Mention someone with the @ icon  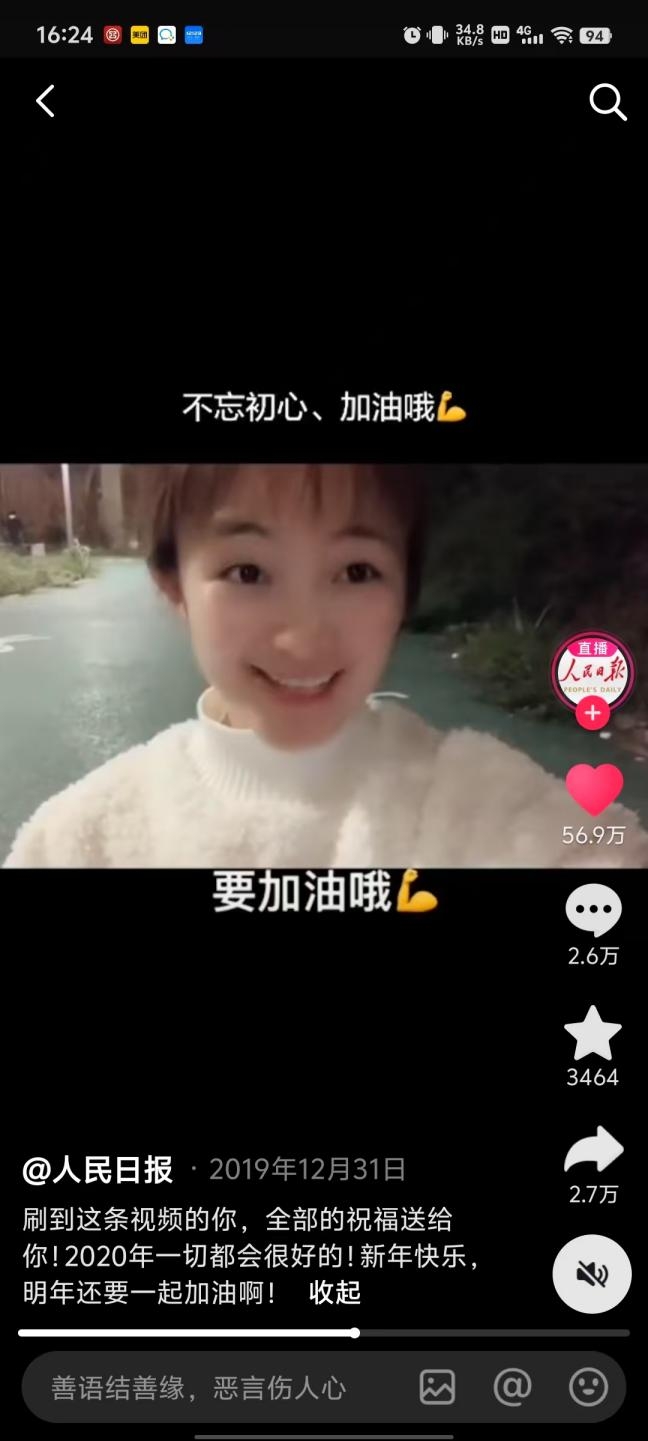(x=512, y=1387)
